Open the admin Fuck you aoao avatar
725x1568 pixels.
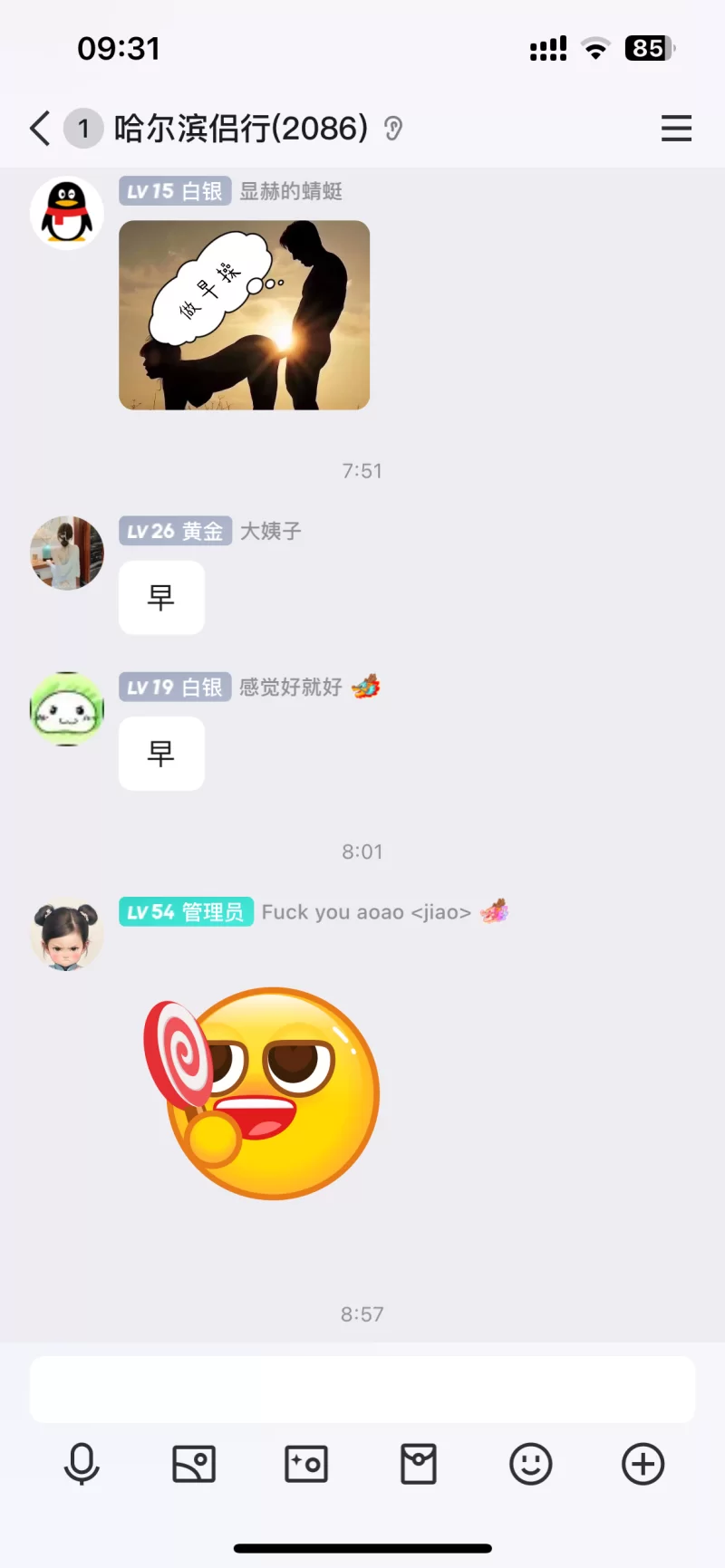[x=67, y=935]
